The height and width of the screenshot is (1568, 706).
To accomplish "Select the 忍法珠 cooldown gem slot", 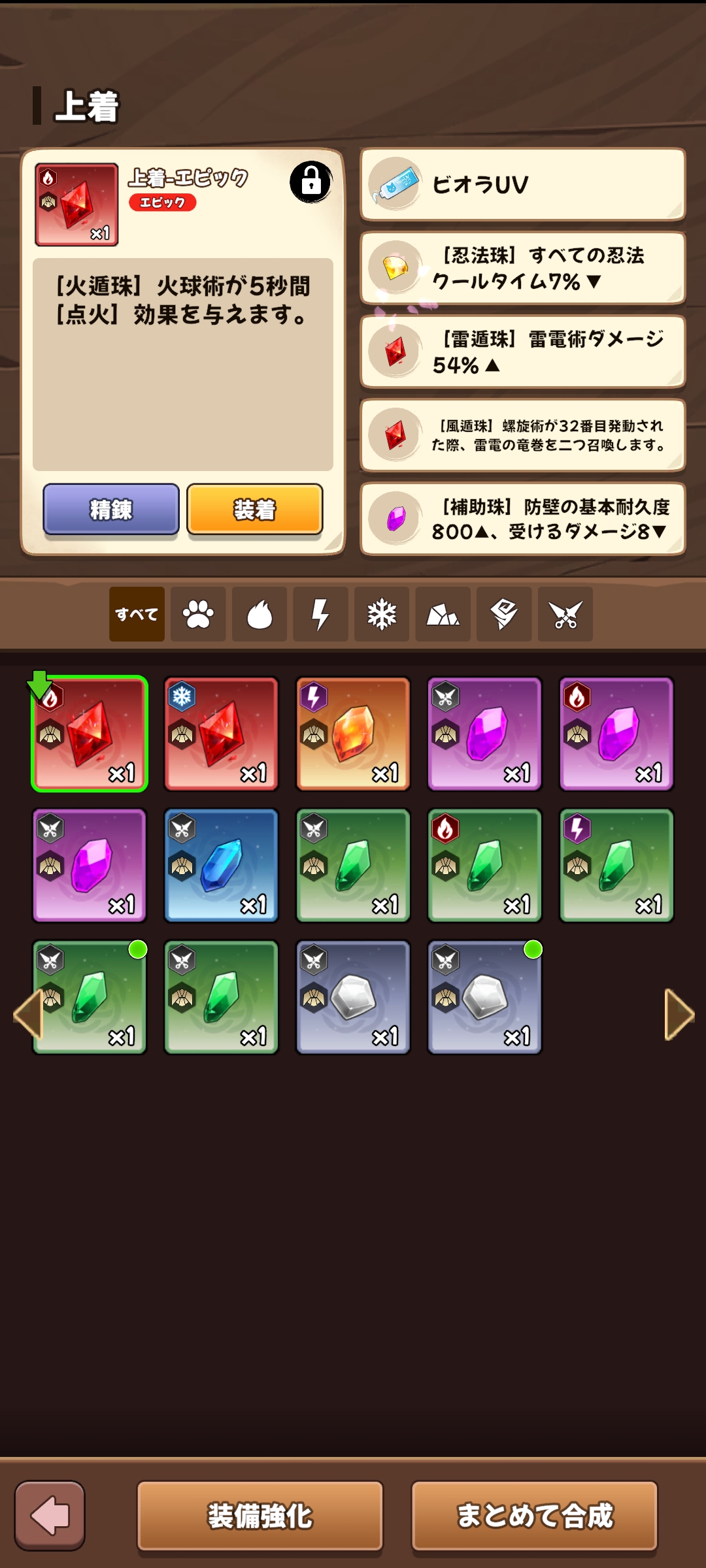I will pos(523,268).
